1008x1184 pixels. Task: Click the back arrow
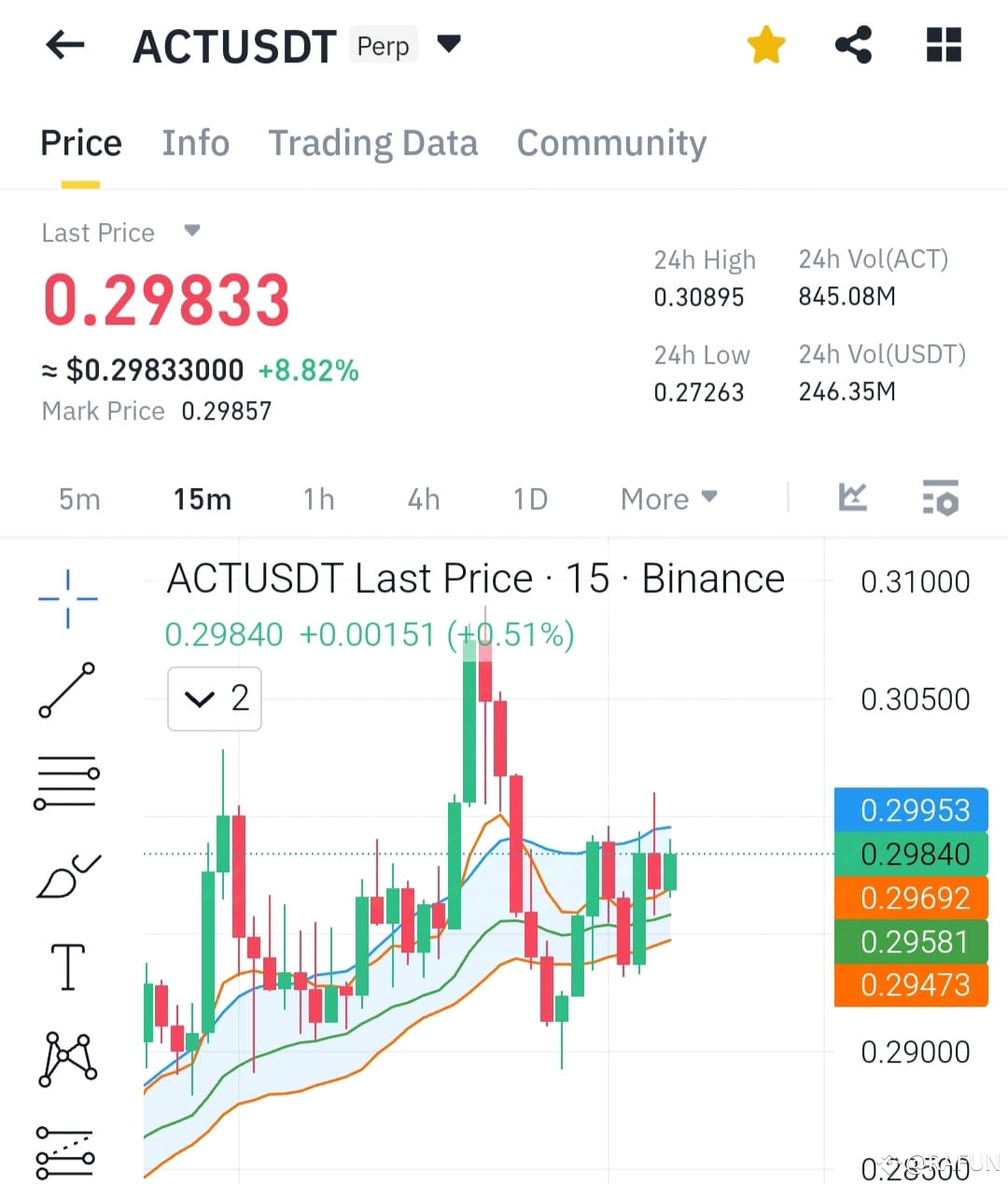click(63, 44)
